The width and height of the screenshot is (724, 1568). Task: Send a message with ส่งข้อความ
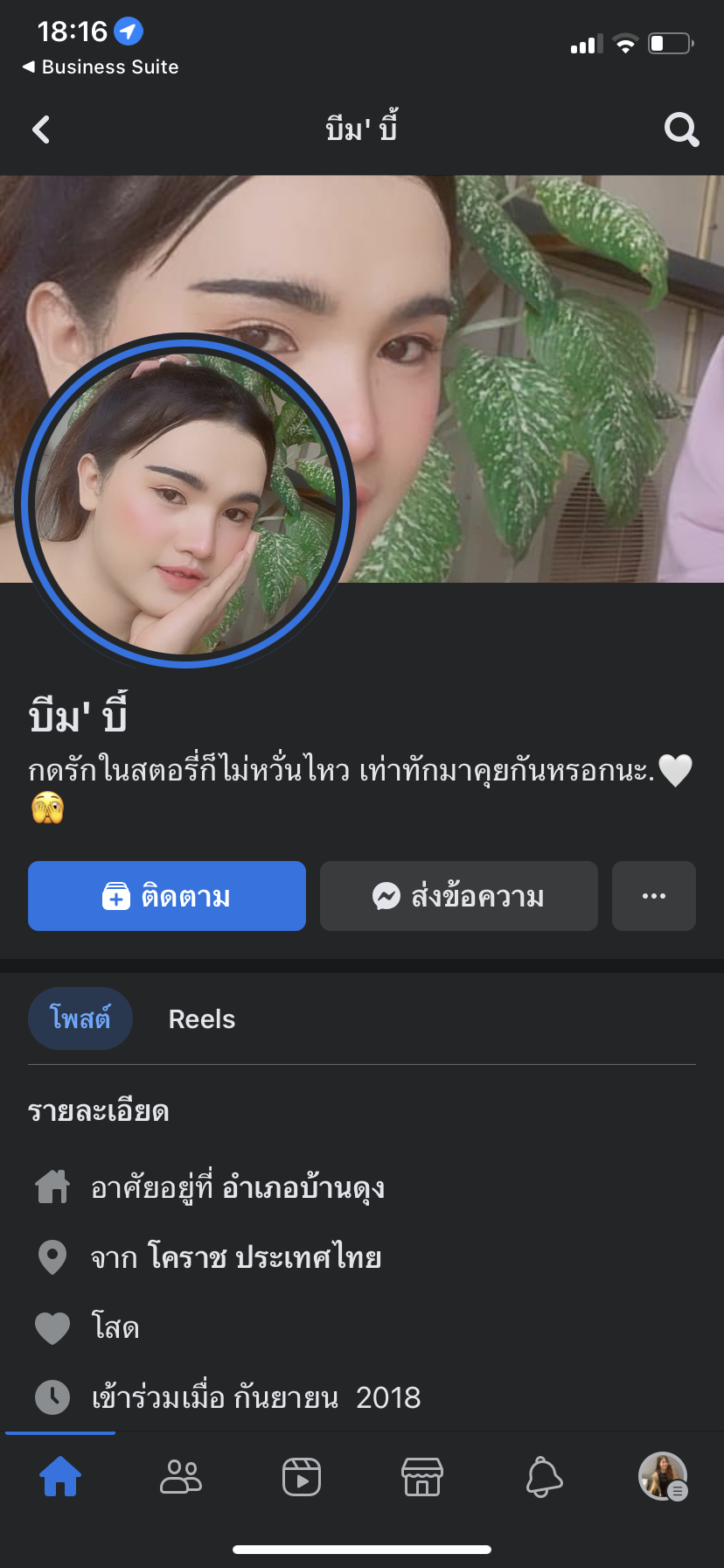pos(459,896)
